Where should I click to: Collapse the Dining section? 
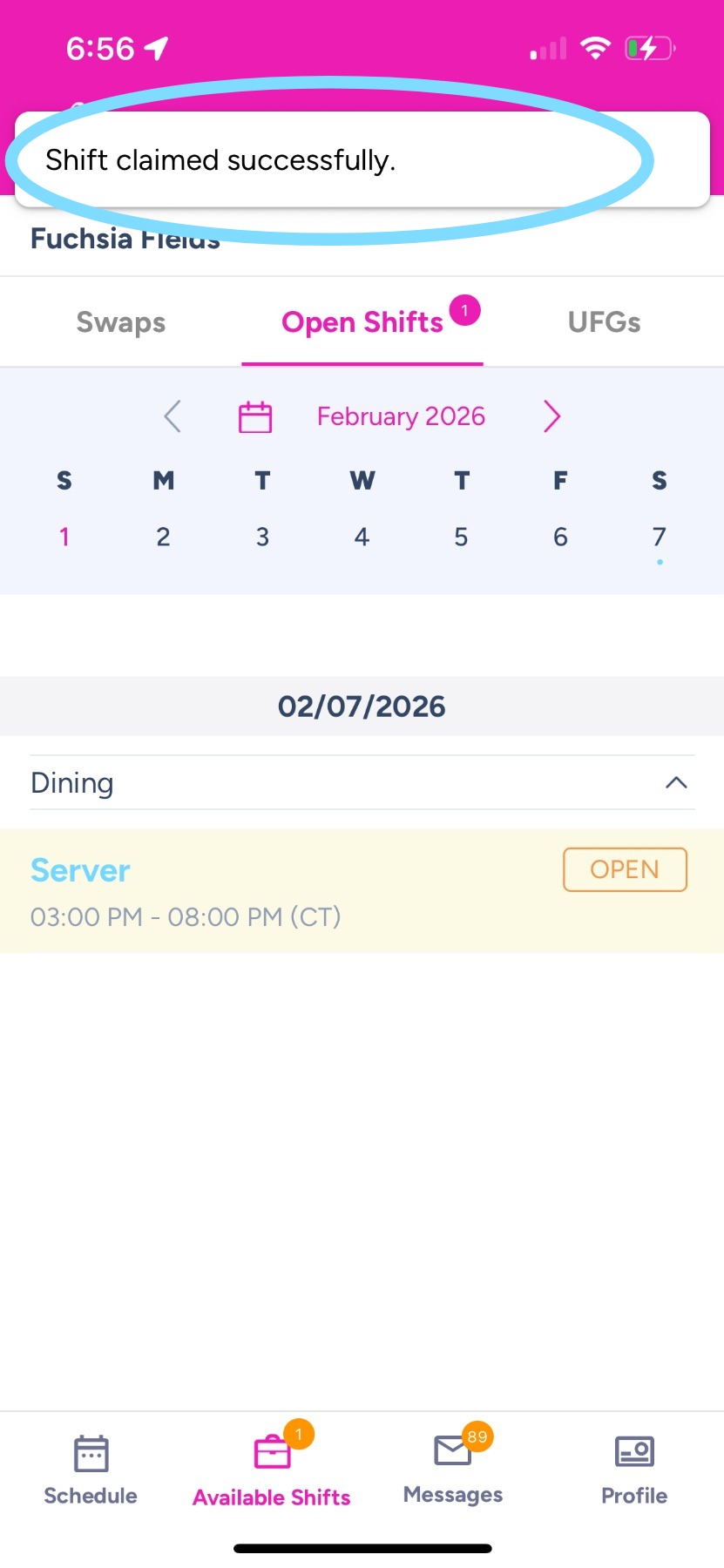(676, 782)
